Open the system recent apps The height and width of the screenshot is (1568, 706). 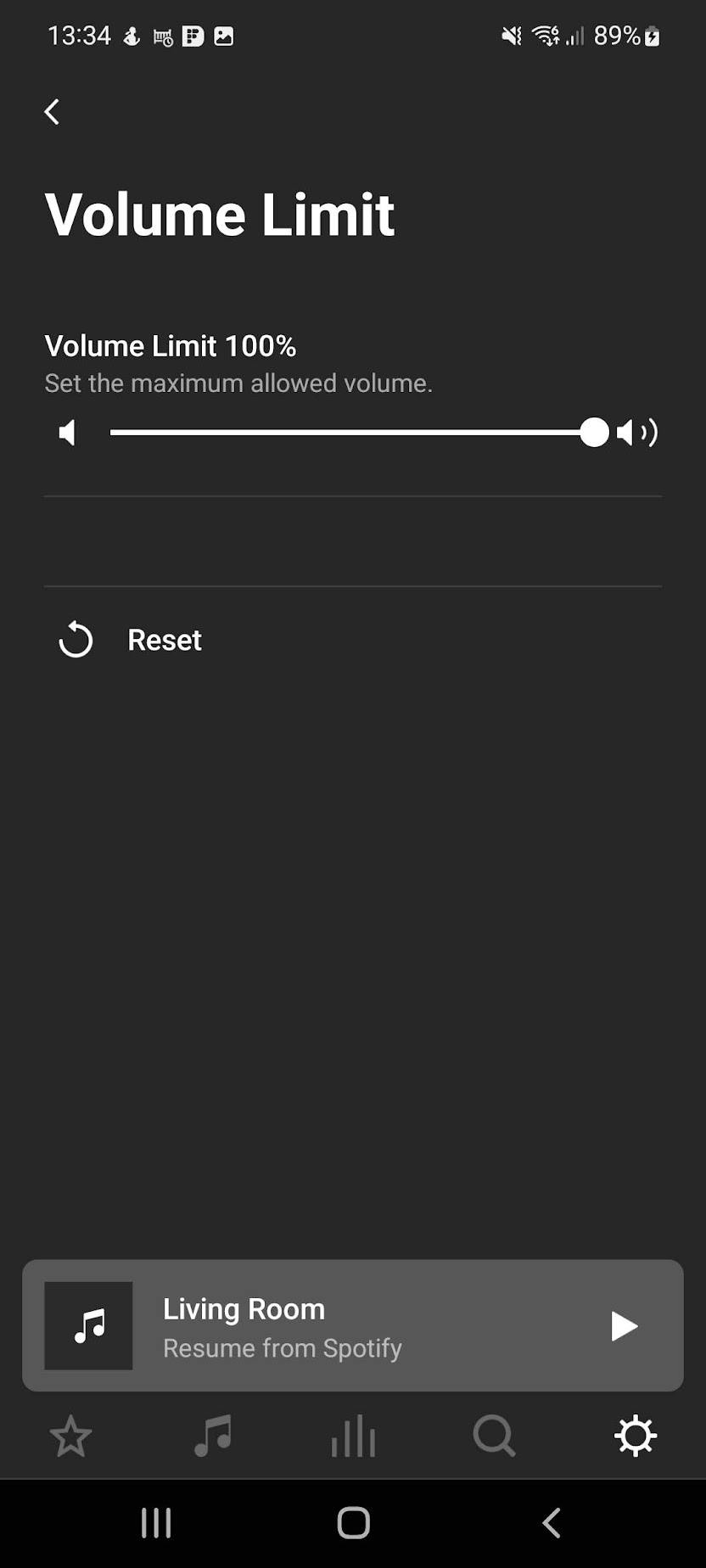pyautogui.click(x=156, y=1523)
